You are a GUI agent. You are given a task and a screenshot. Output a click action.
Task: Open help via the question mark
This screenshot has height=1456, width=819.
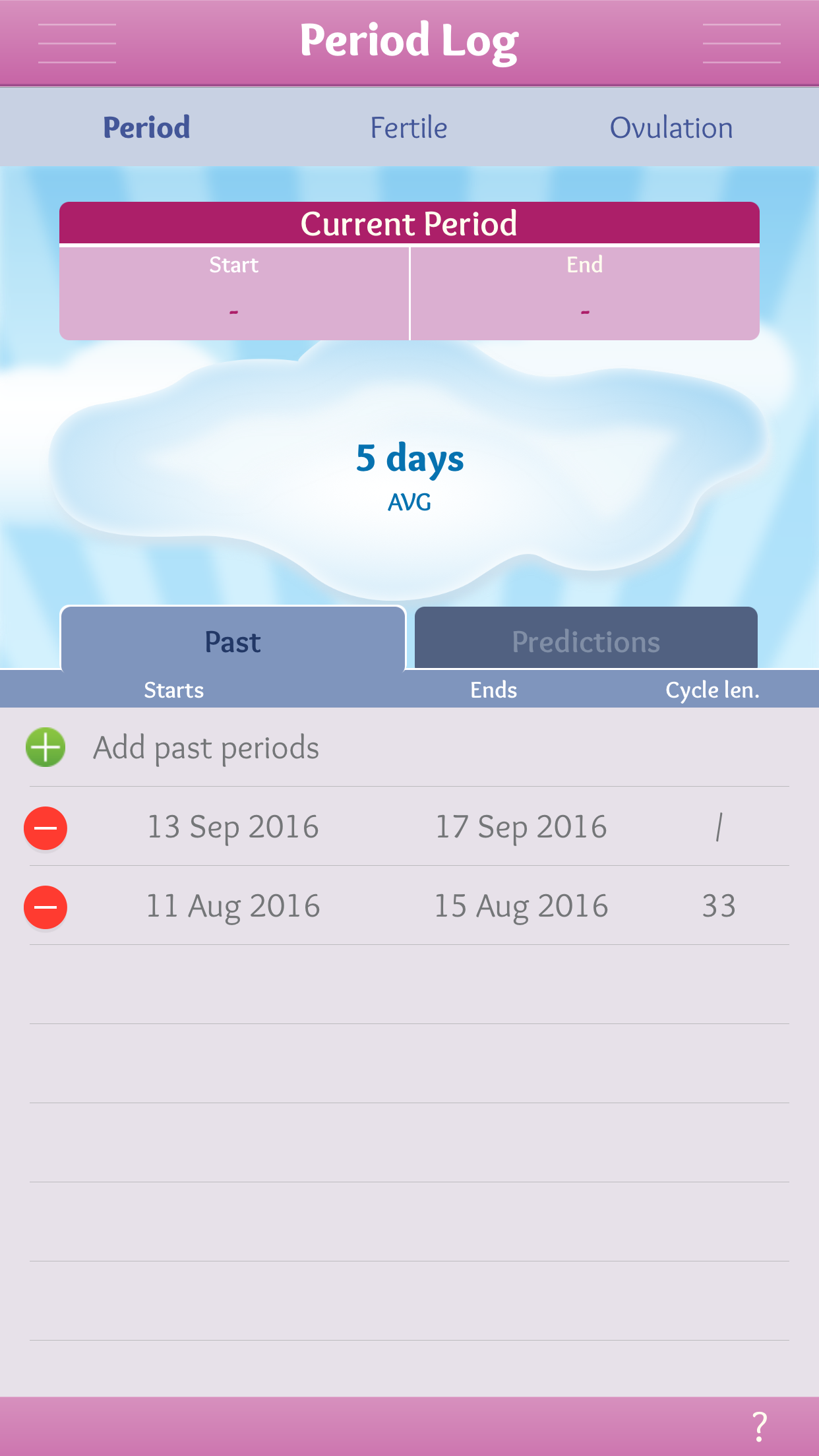(760, 1426)
